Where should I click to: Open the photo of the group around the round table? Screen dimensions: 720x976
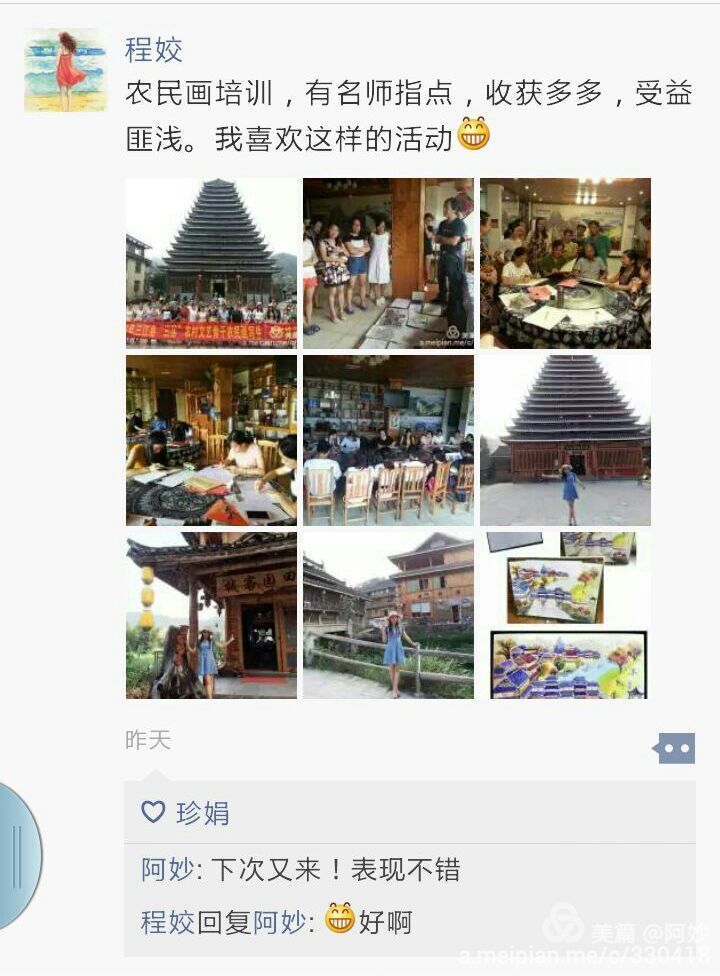(x=565, y=263)
